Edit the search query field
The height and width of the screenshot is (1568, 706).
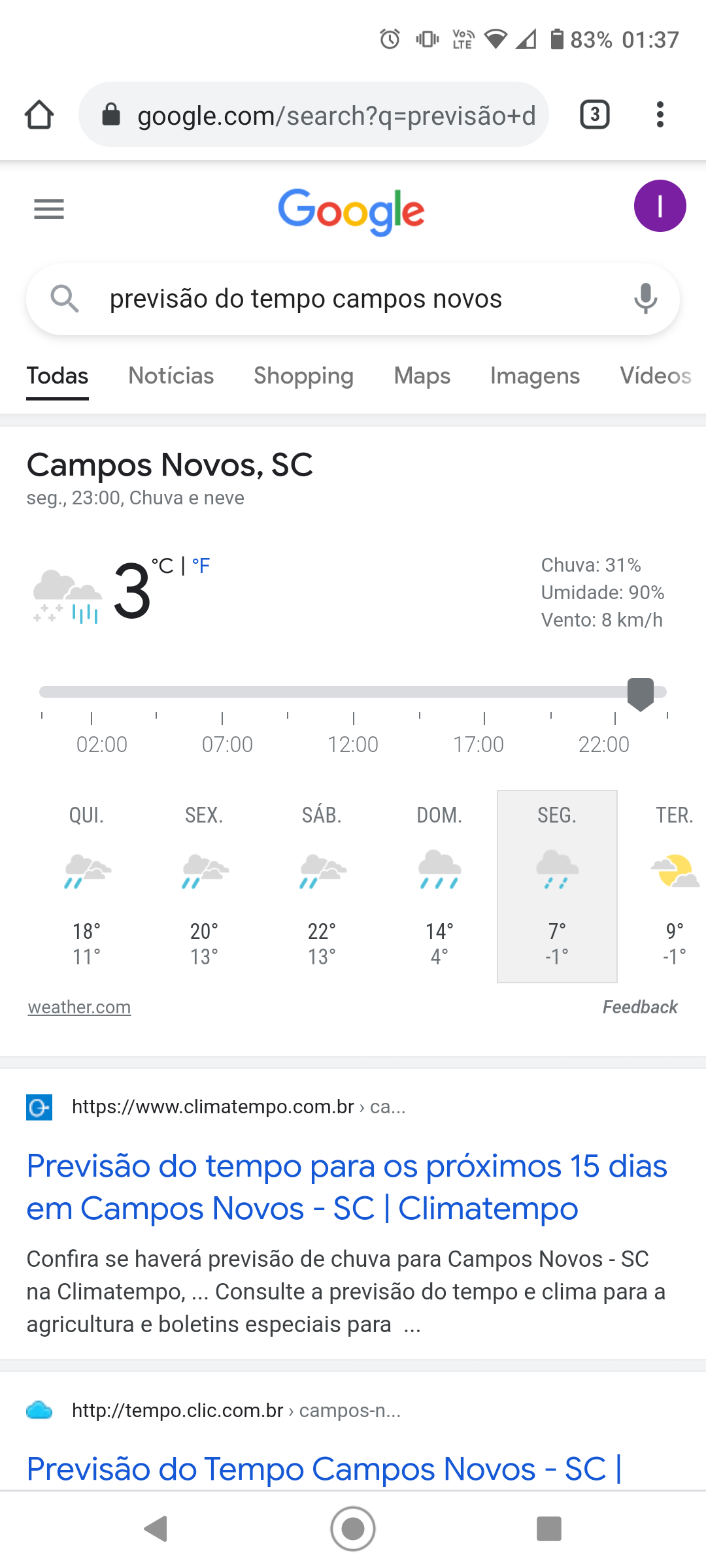tap(353, 299)
